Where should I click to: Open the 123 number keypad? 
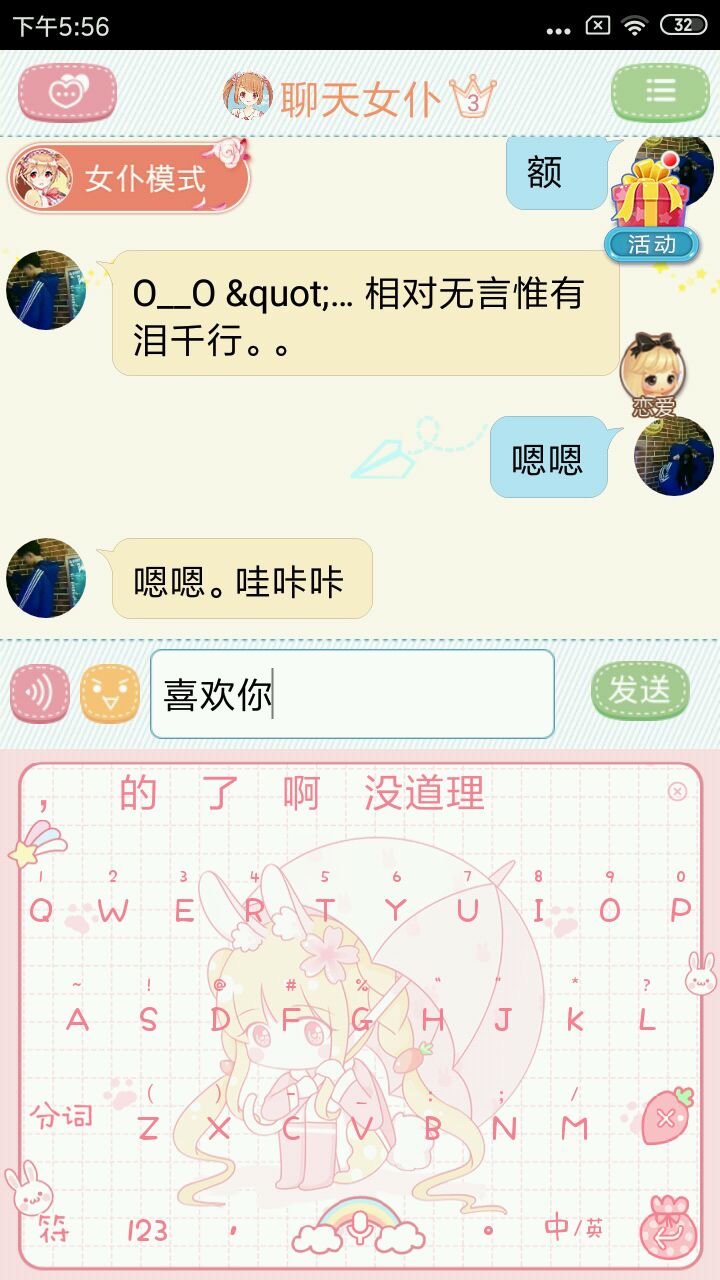click(147, 1230)
